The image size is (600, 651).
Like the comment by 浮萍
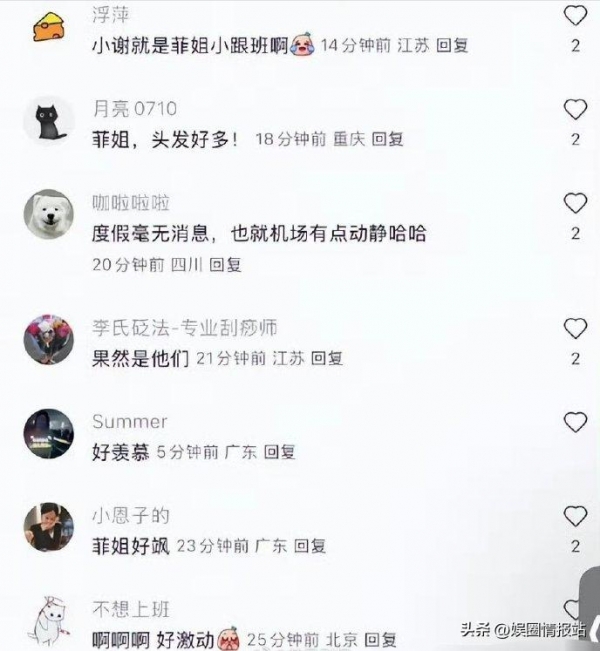coord(575,16)
